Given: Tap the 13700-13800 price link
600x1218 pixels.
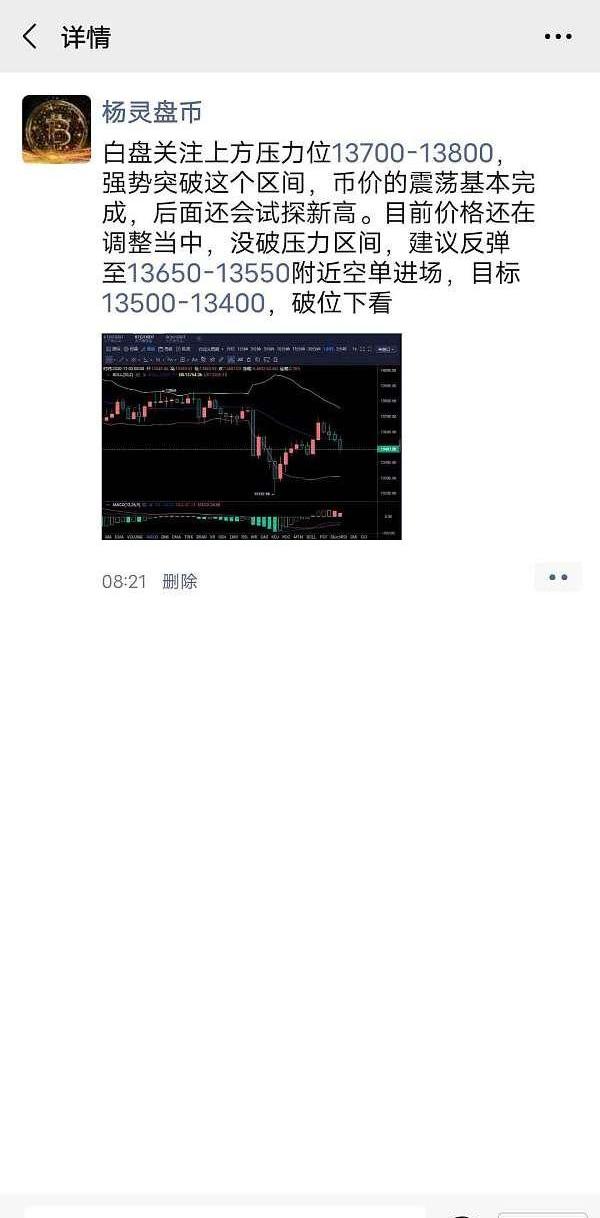Looking at the screenshot, I should tap(412, 153).
